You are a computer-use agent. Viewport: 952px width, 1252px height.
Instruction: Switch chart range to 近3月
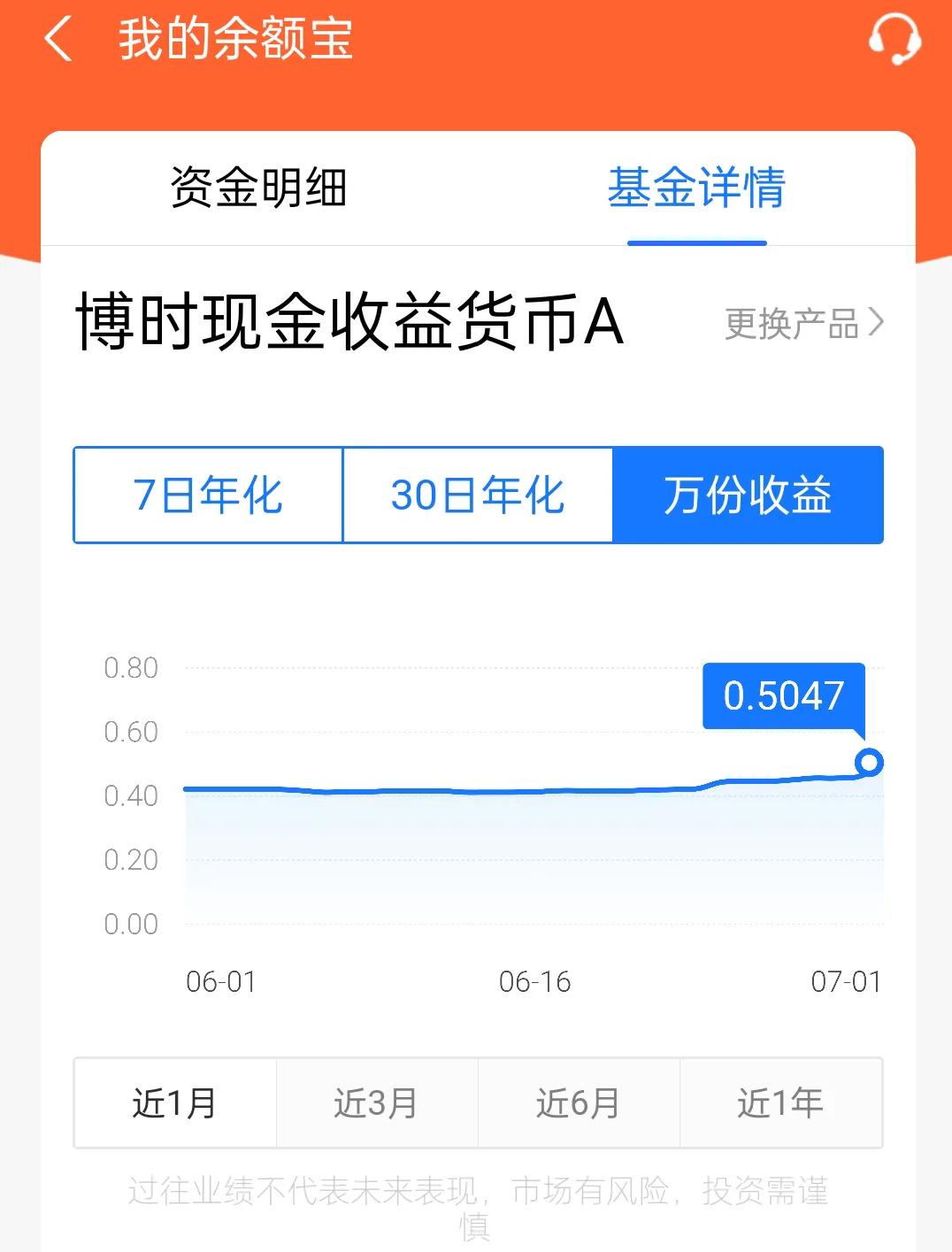click(x=377, y=1102)
